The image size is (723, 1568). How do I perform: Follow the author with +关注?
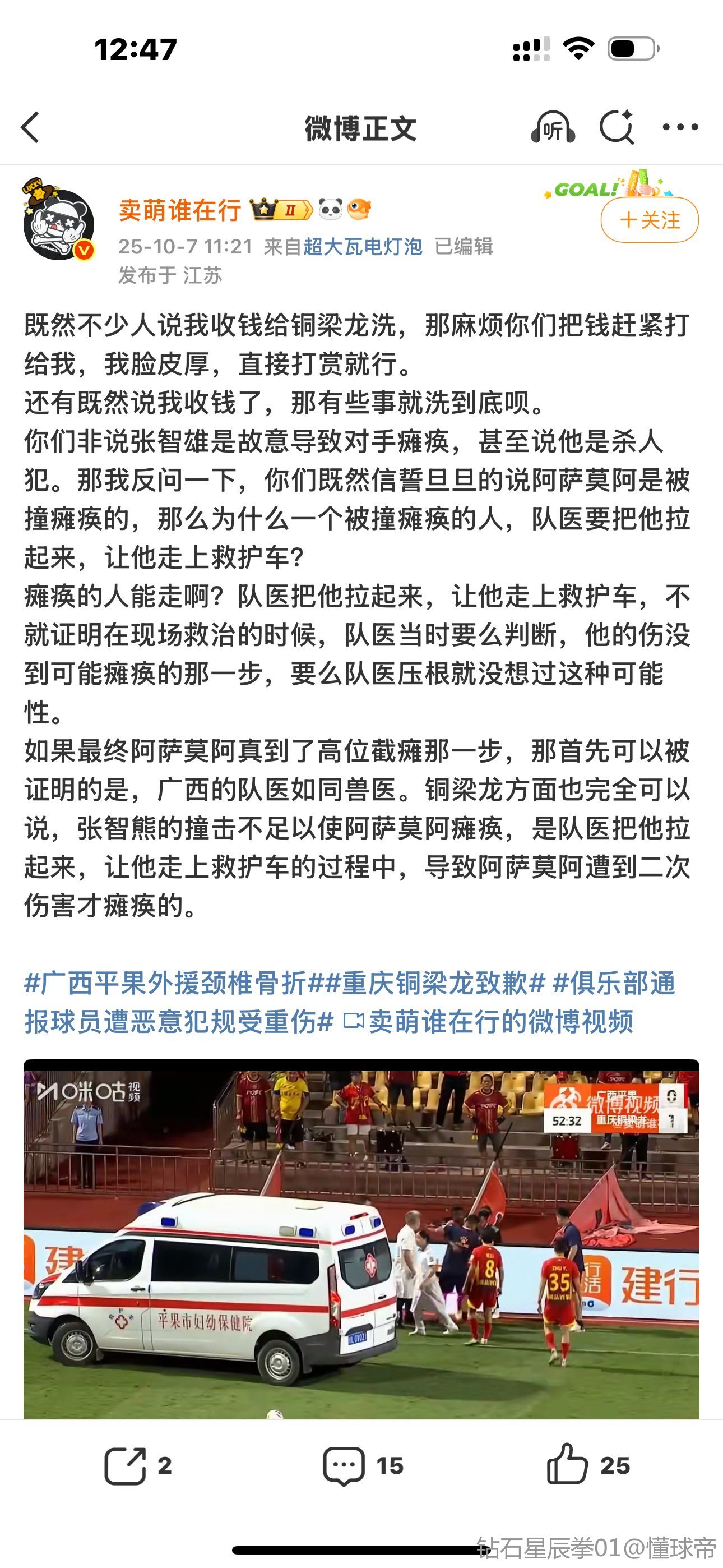point(649,220)
